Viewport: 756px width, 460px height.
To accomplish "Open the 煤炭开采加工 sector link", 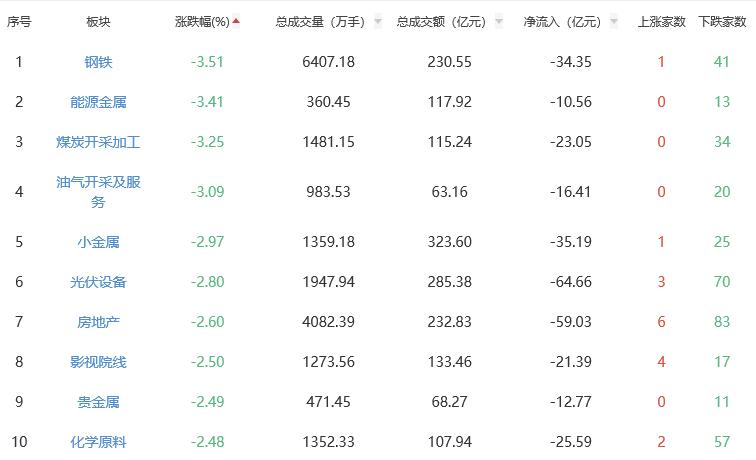I will pos(98,142).
